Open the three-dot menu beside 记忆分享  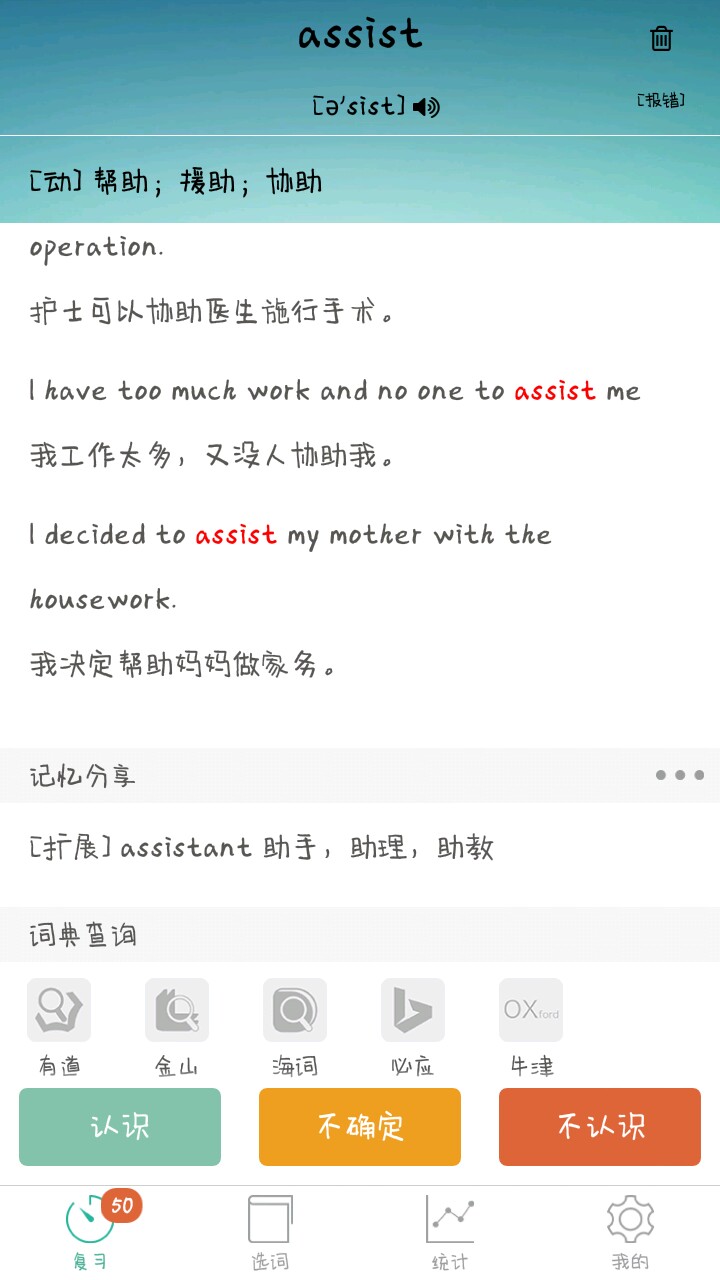tap(680, 775)
